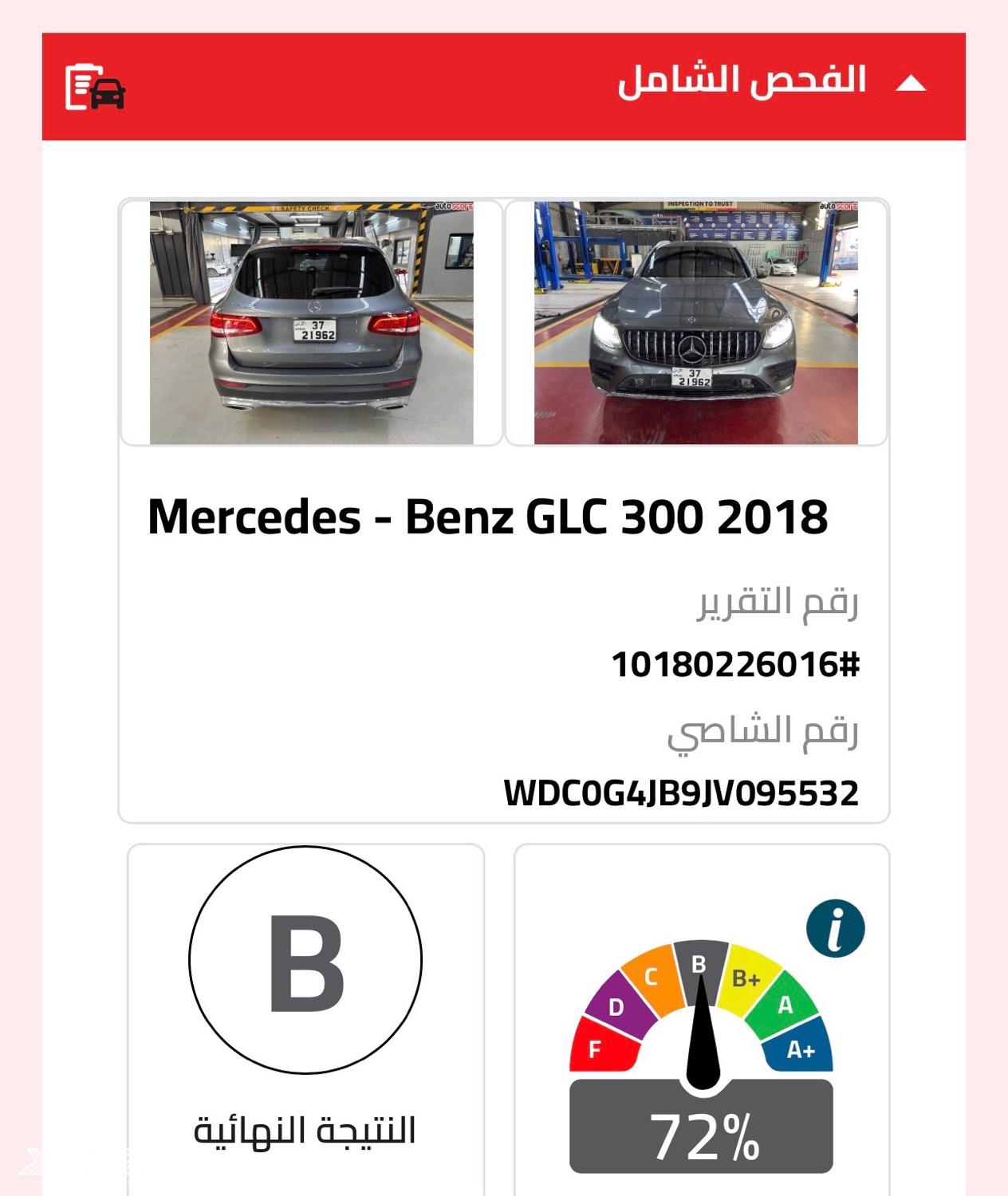Image resolution: width=1008 pixels, height=1196 pixels.
Task: Collapse the الفحص الشامل section
Action: coord(911,84)
